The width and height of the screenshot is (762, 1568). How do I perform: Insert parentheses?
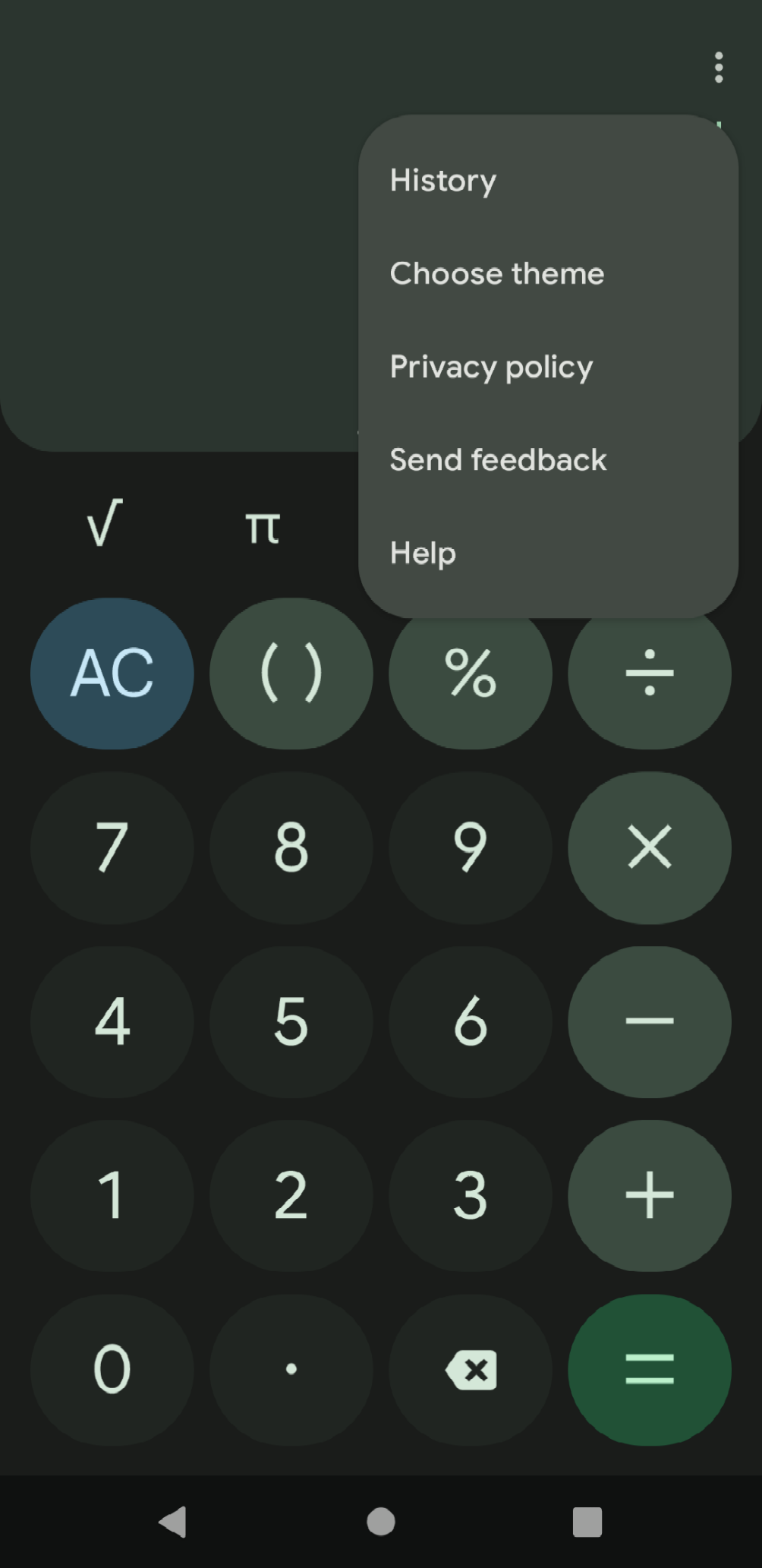click(x=291, y=674)
